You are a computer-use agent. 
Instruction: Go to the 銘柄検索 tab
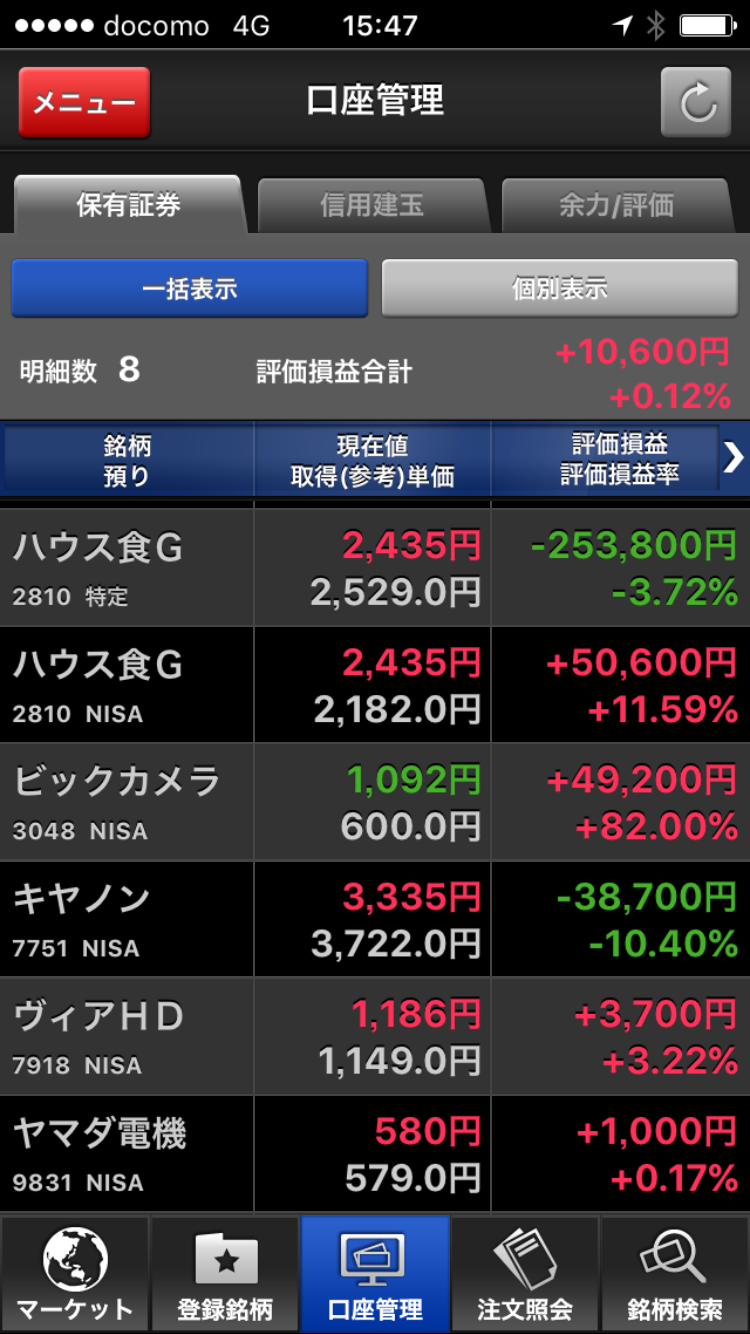click(x=675, y=1274)
